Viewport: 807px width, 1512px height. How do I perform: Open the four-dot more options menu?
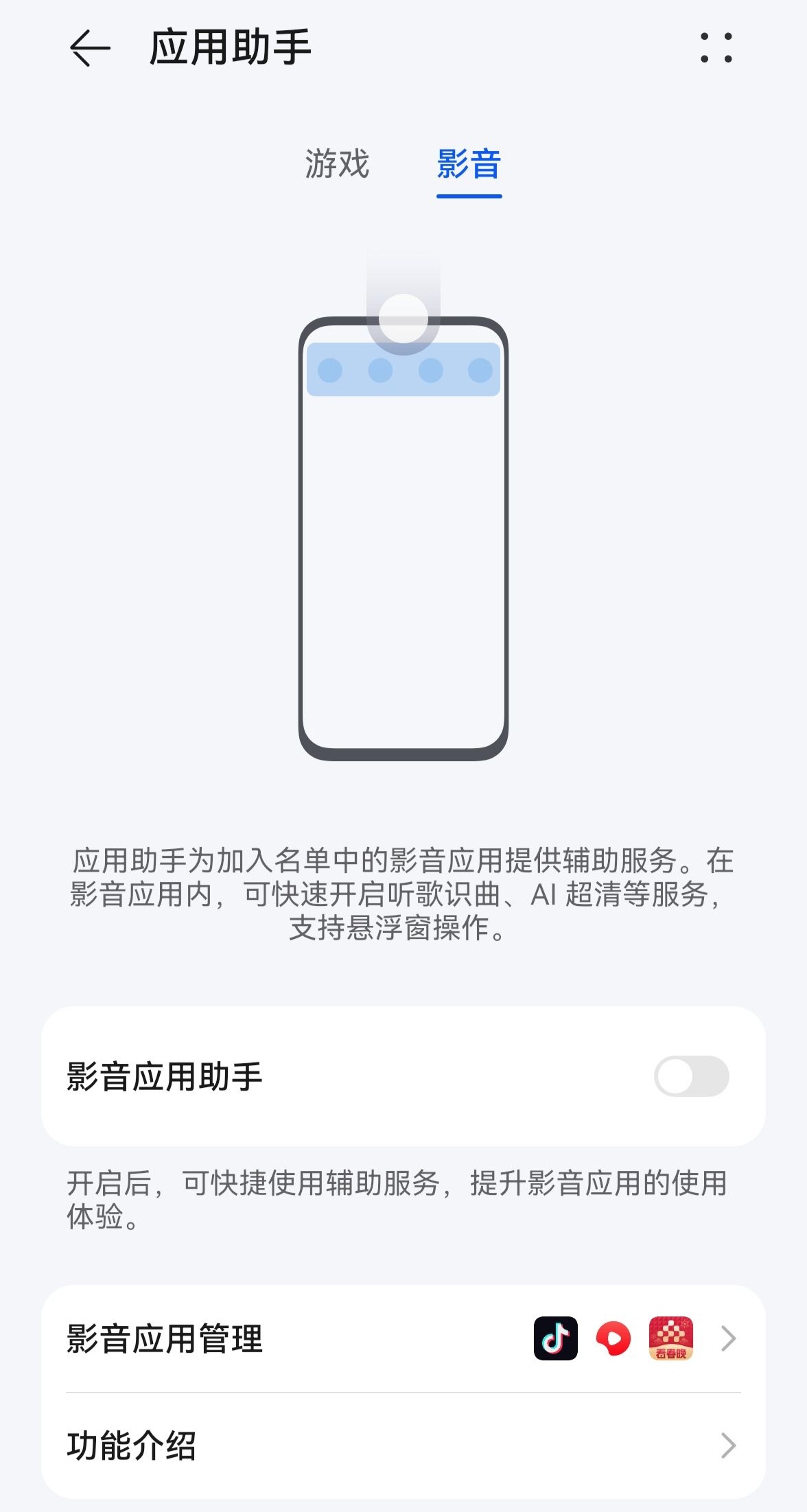[716, 48]
